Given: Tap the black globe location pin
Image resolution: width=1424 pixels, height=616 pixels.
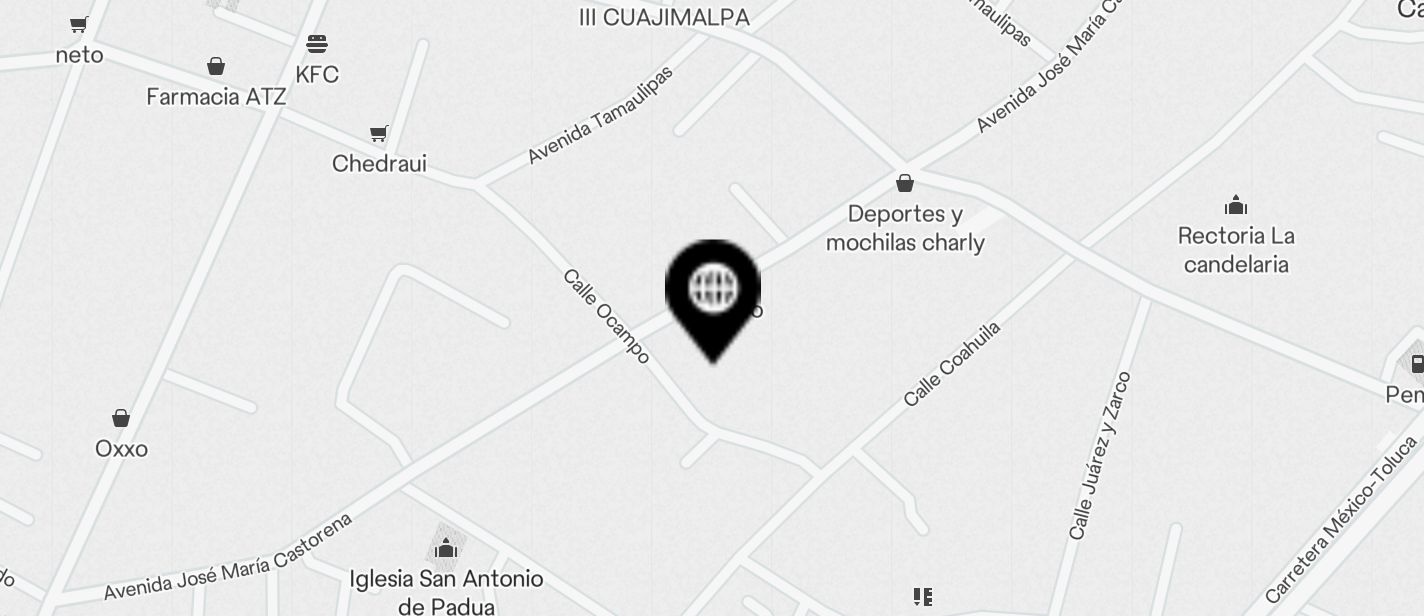Looking at the screenshot, I should tap(713, 291).
